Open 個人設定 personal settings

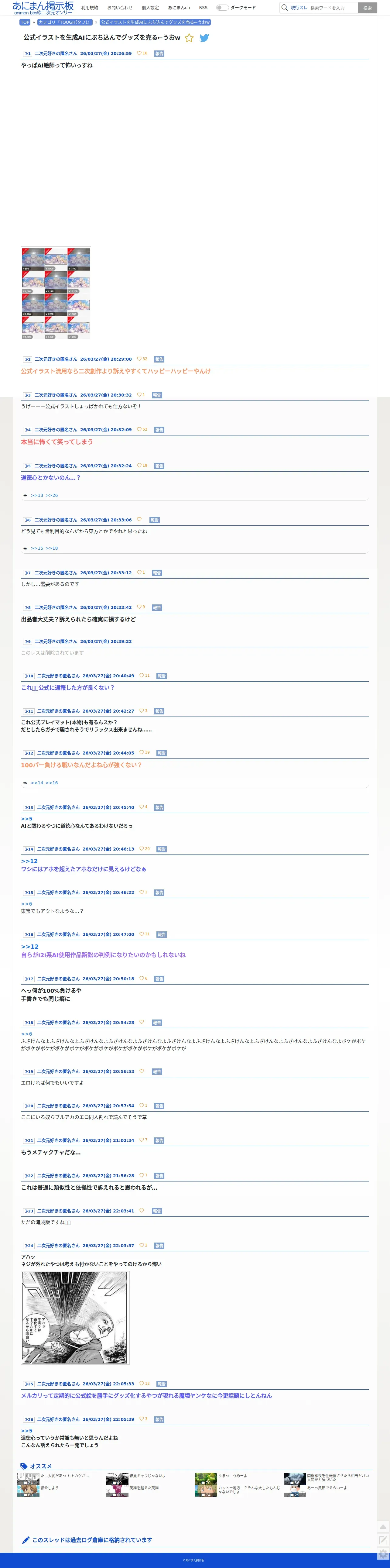(x=150, y=8)
